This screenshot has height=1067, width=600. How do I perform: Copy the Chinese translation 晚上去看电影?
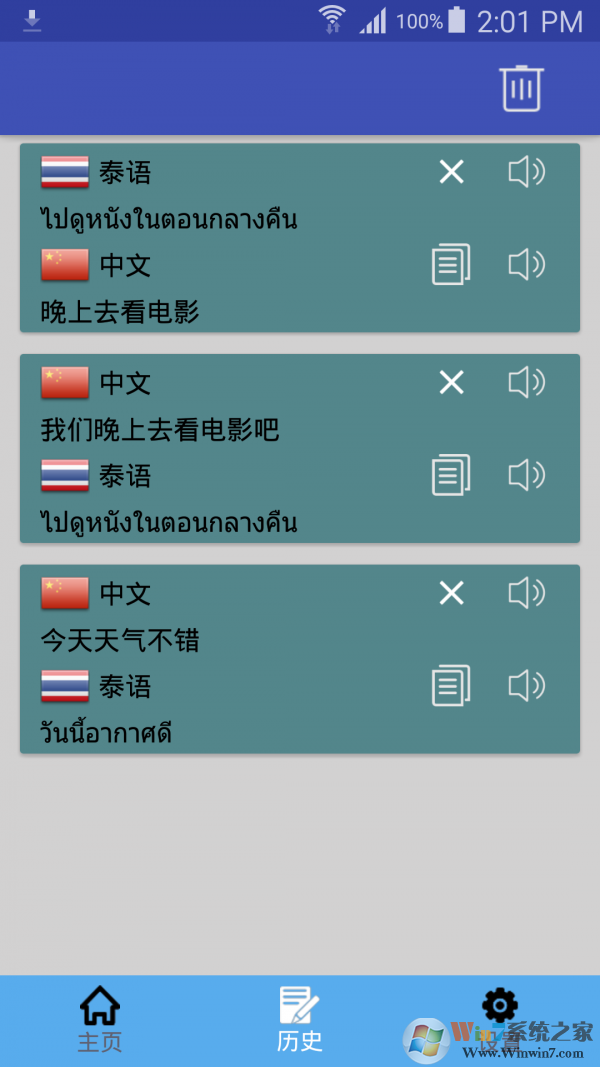coord(451,265)
